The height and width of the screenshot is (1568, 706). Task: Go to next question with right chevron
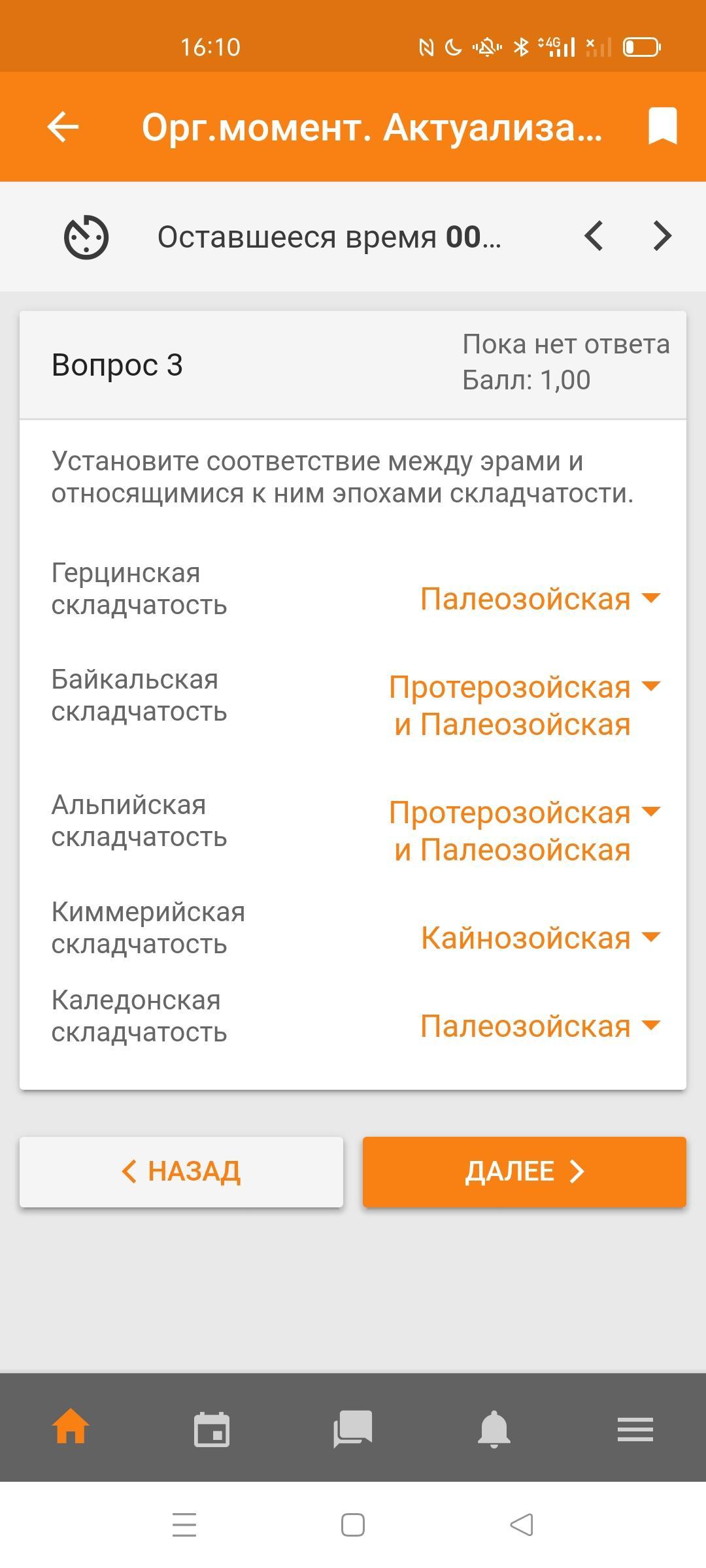point(662,236)
